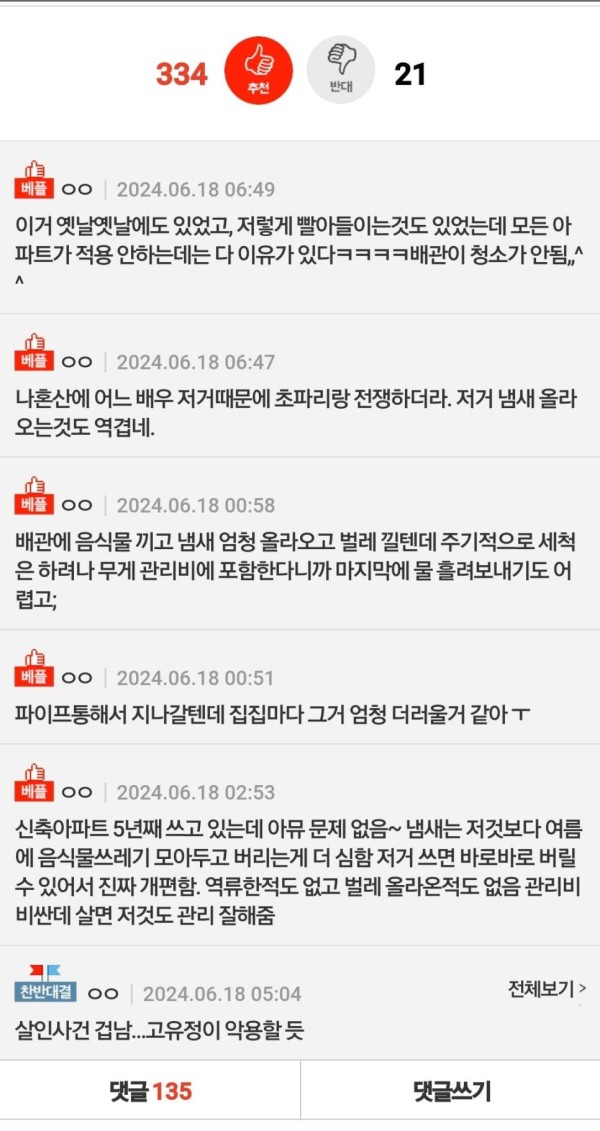Tap 댓글쓰기 to write a comment
This screenshot has width=600, height=1131.
[451, 1091]
